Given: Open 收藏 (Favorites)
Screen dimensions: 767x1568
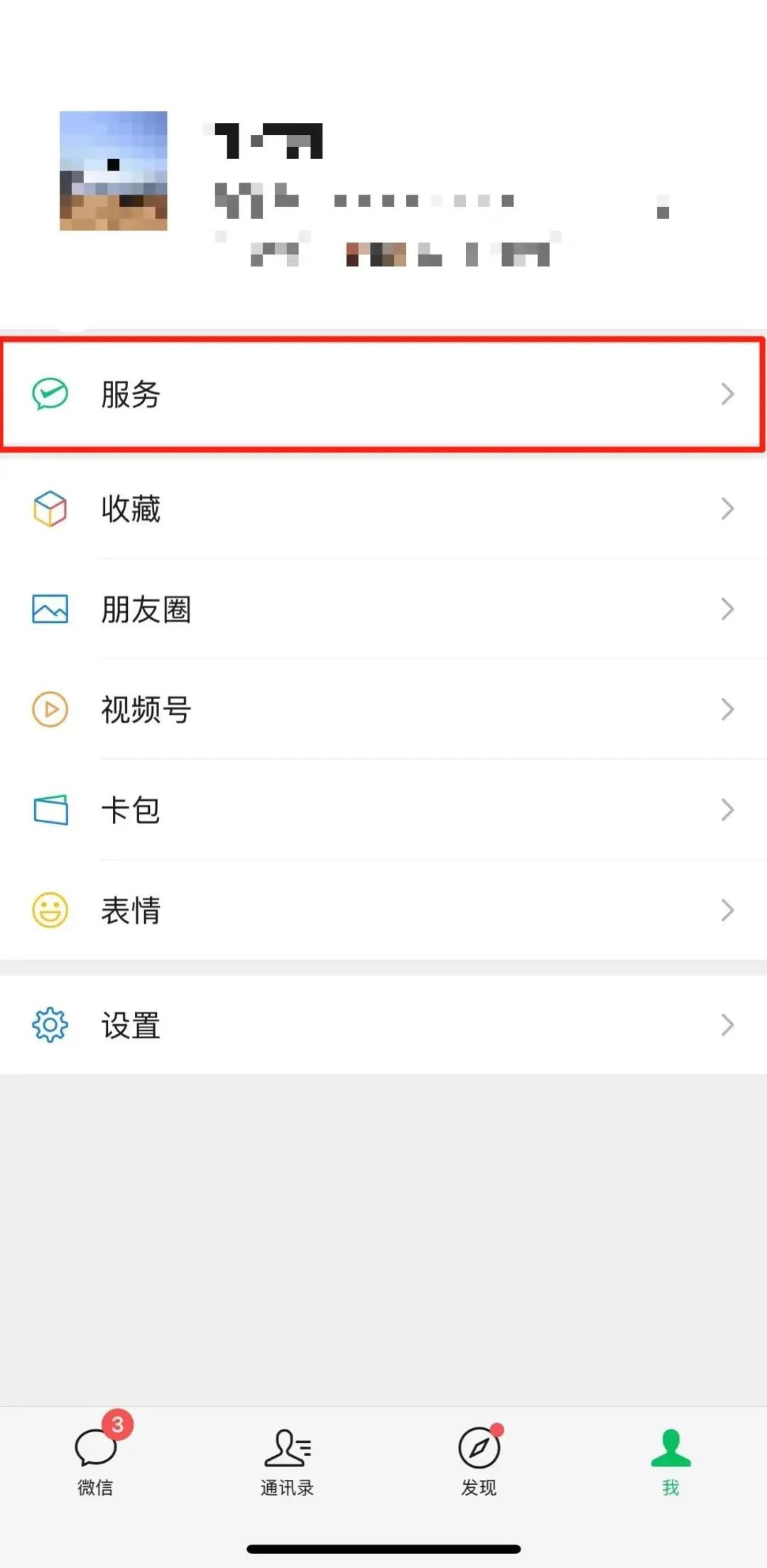Looking at the screenshot, I should (383, 509).
